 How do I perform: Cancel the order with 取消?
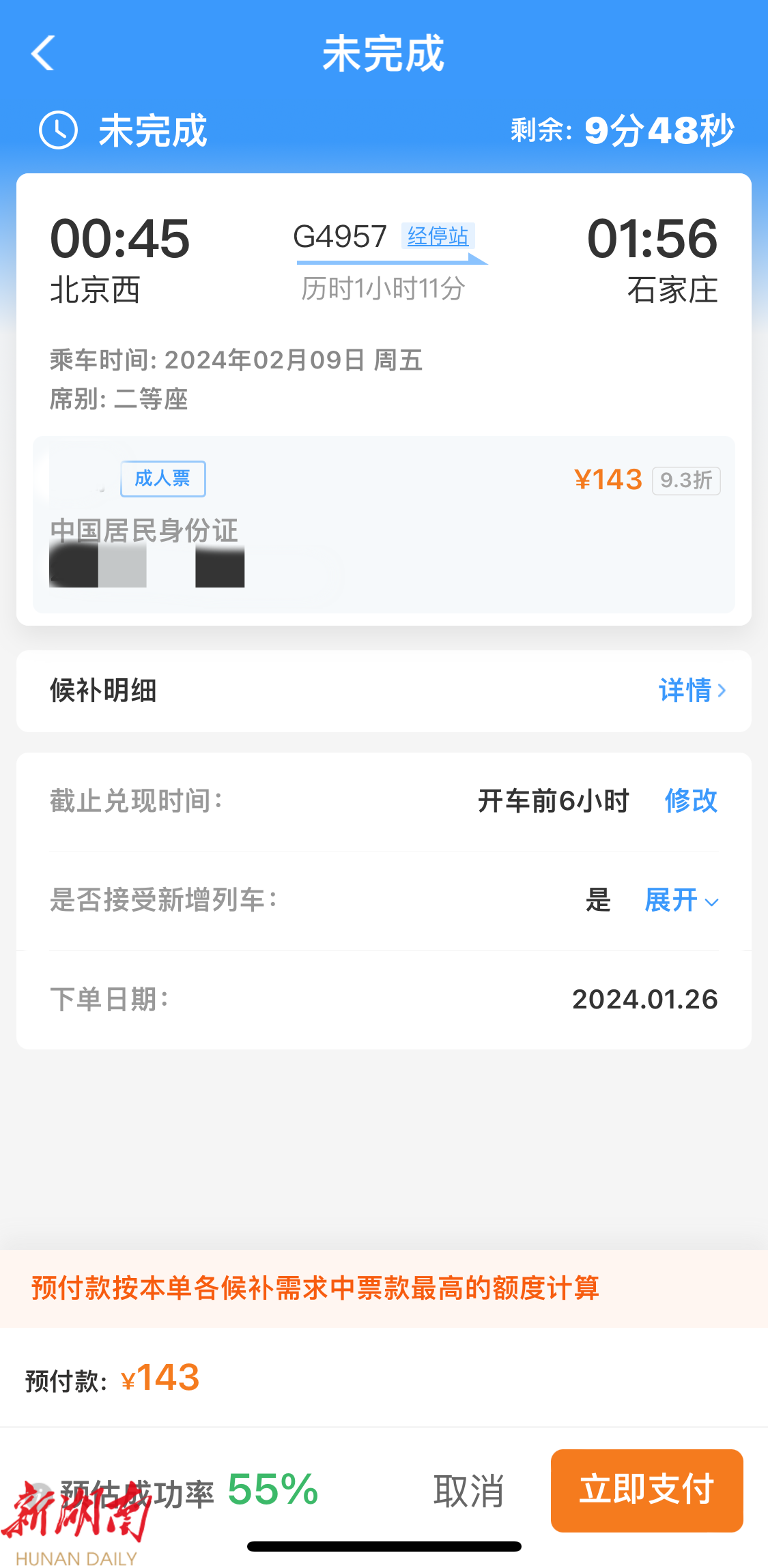[468, 1491]
